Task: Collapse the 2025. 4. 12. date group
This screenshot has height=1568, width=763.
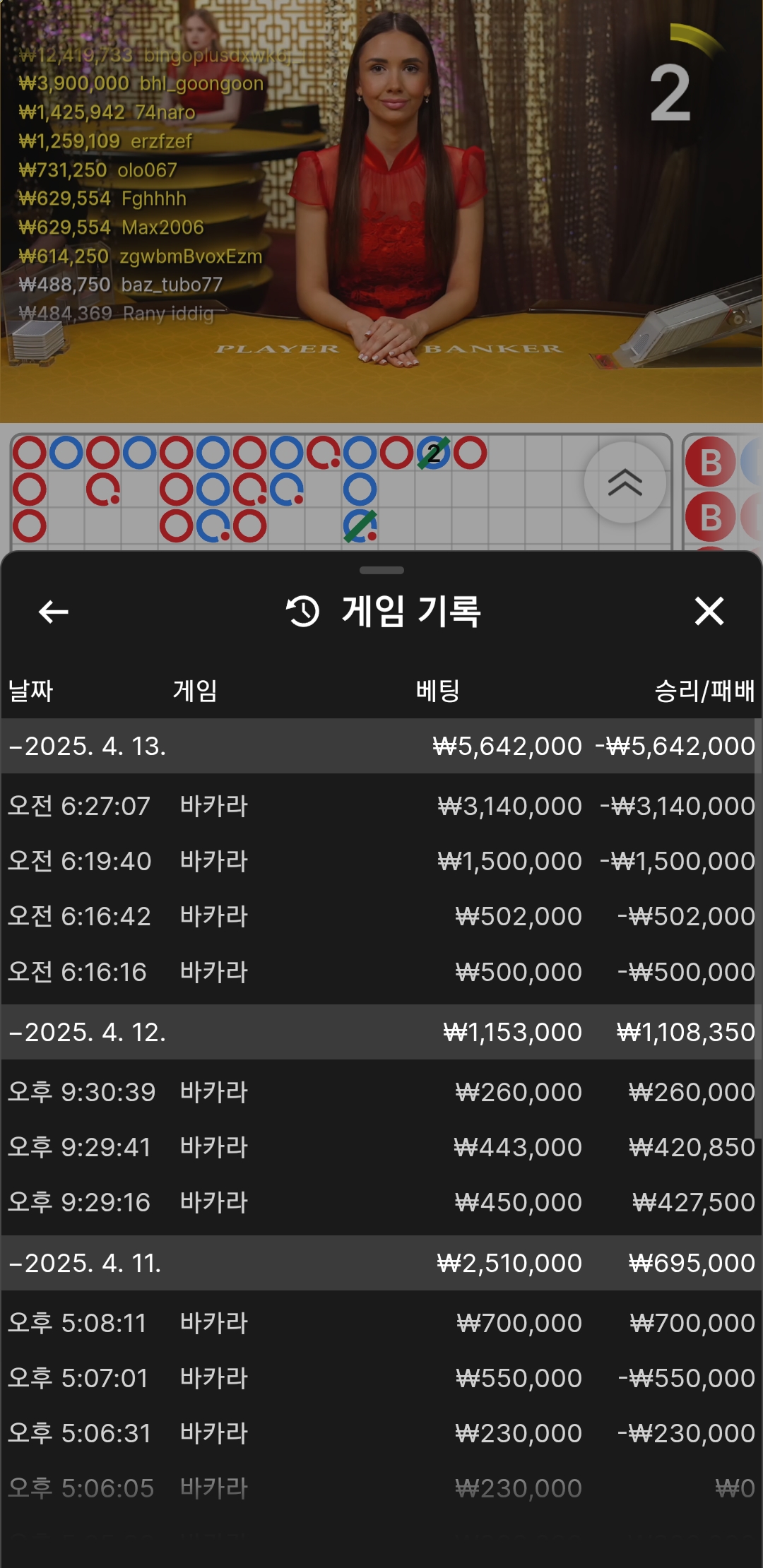Action: coord(381,1032)
